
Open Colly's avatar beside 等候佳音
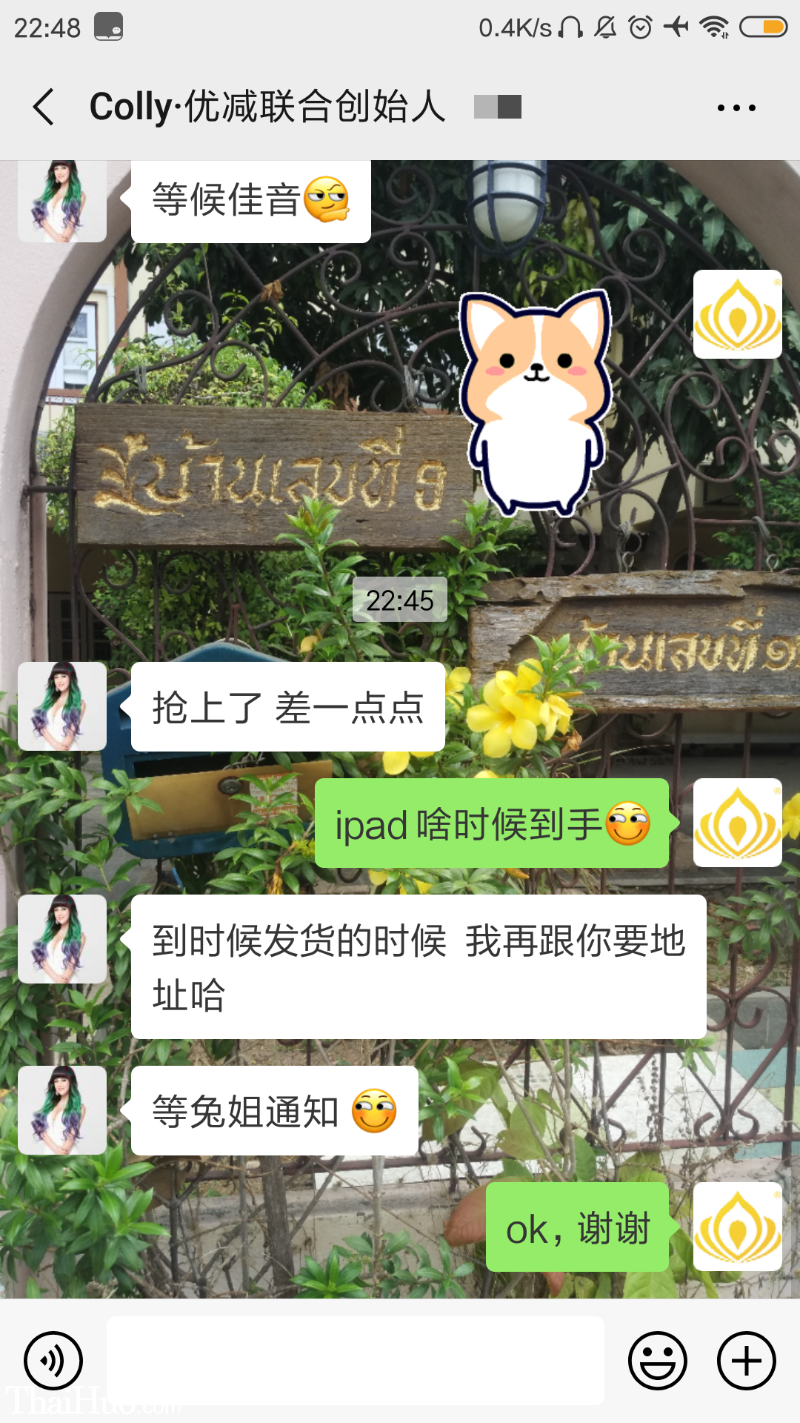coord(62,199)
